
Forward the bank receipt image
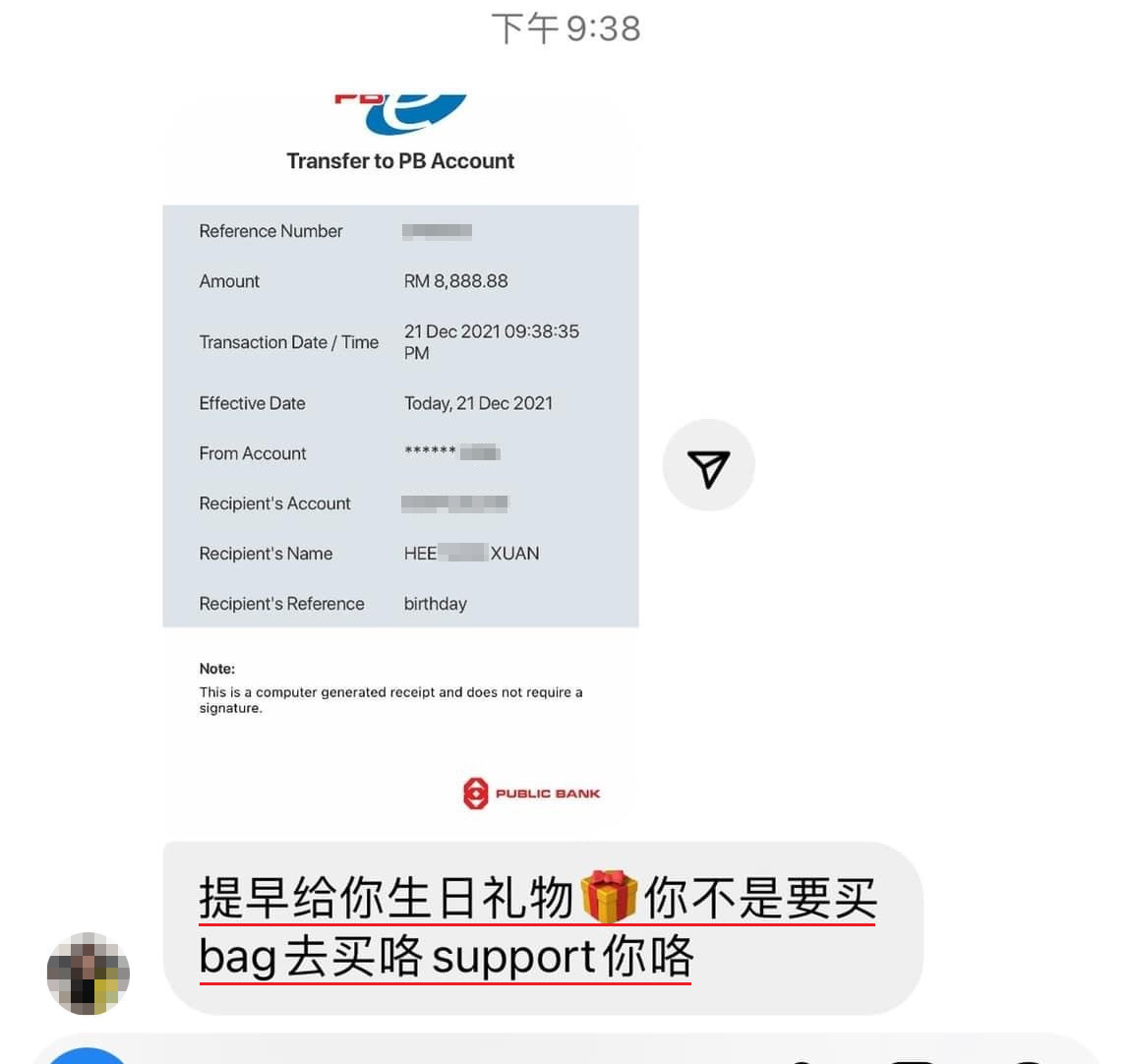[708, 466]
